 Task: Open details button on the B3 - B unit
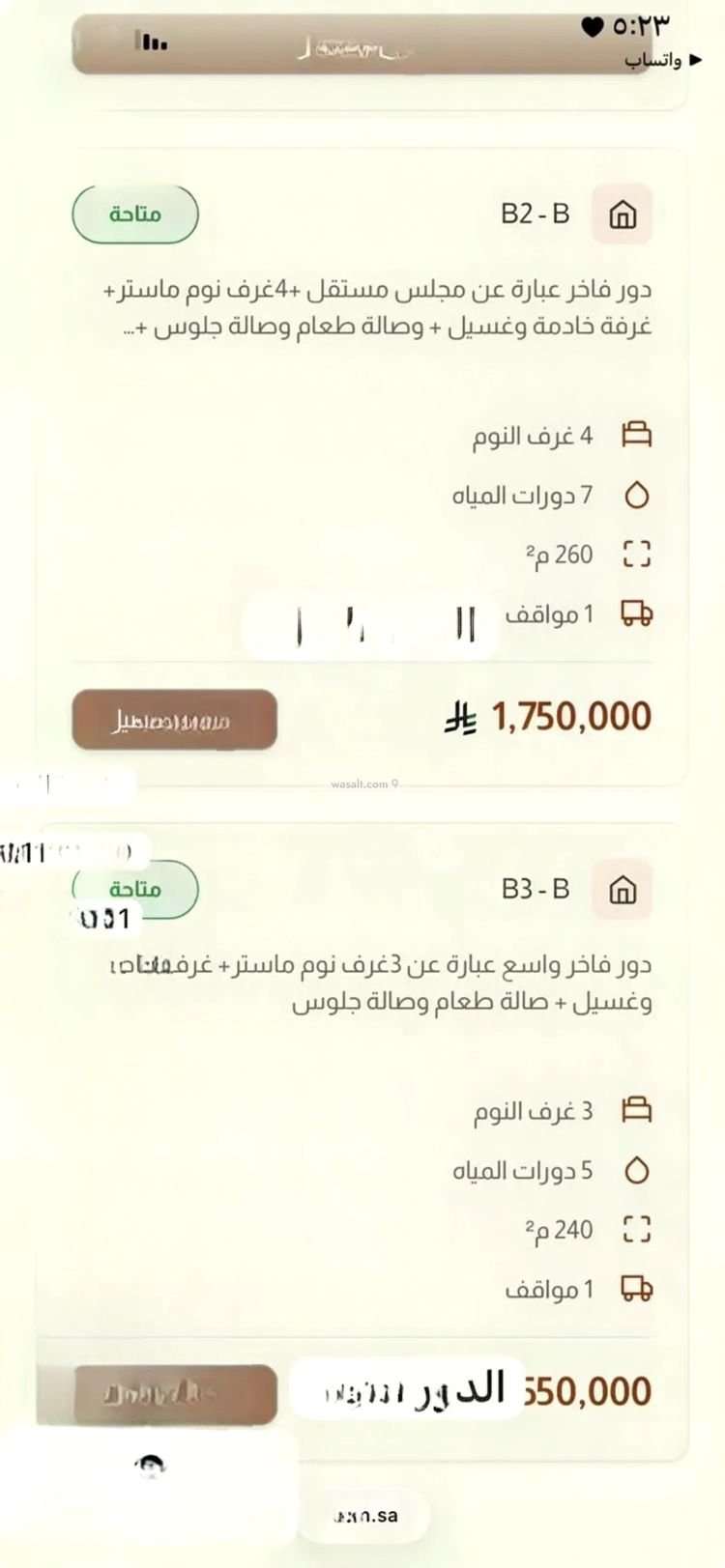tap(175, 1394)
